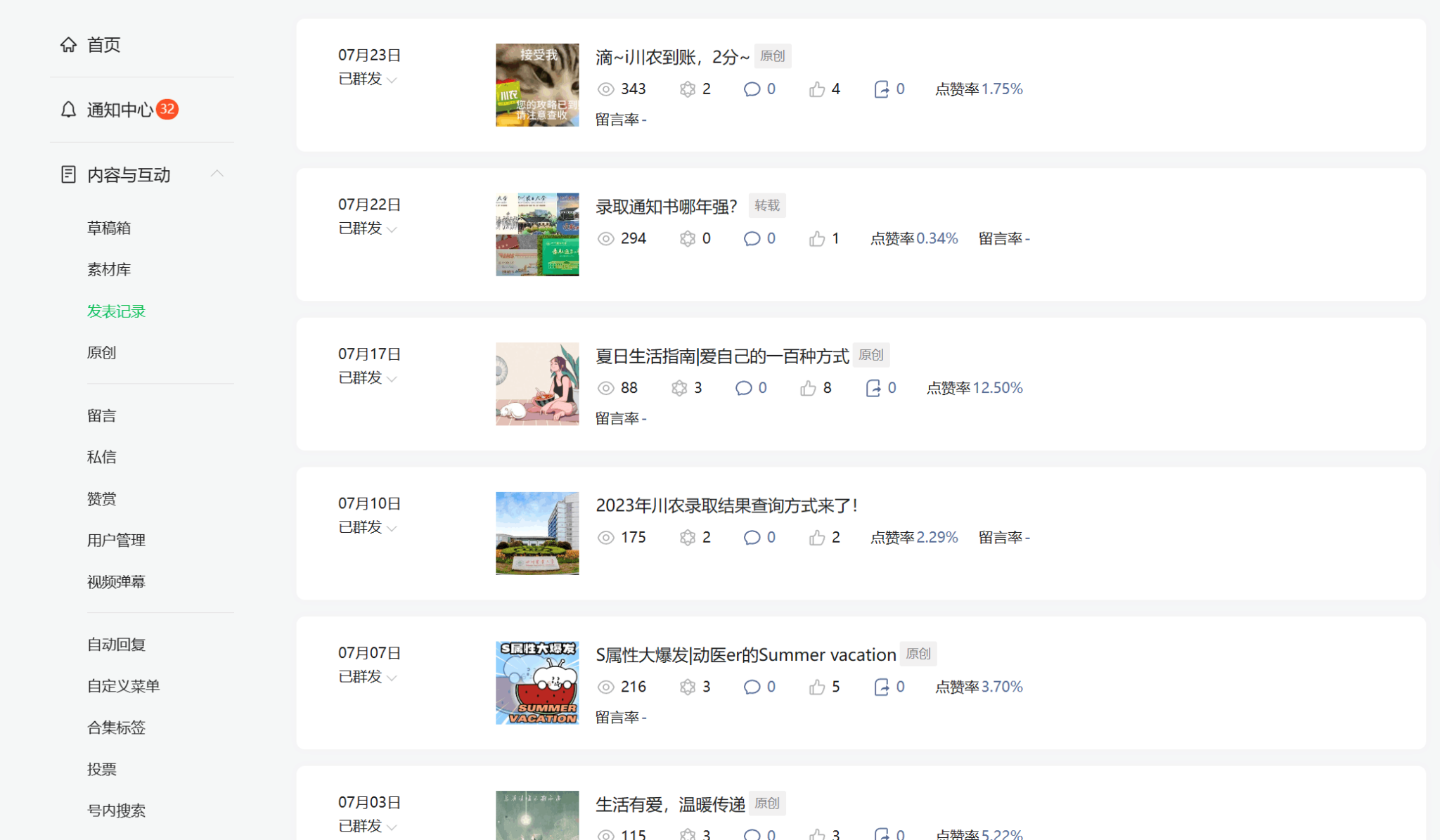Open S属性大爆发 Summer vacation article
Viewport: 1440px width, 840px height.
(x=745, y=655)
